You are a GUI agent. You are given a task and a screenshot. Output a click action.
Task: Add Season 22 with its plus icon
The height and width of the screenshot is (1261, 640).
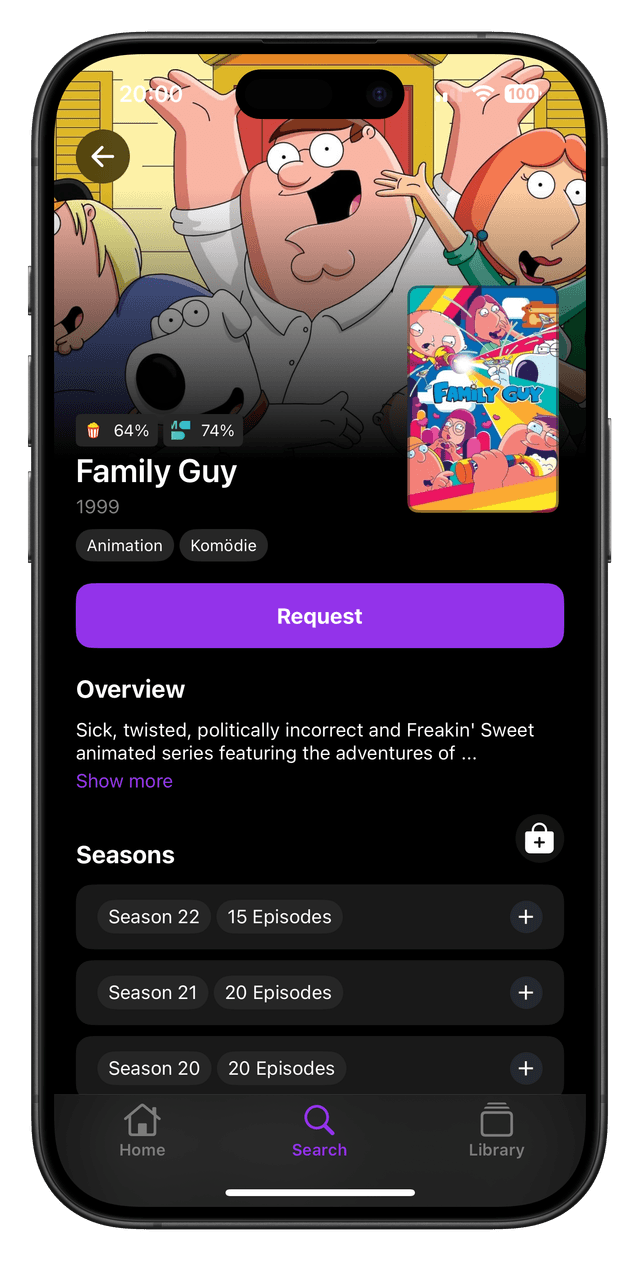click(526, 917)
